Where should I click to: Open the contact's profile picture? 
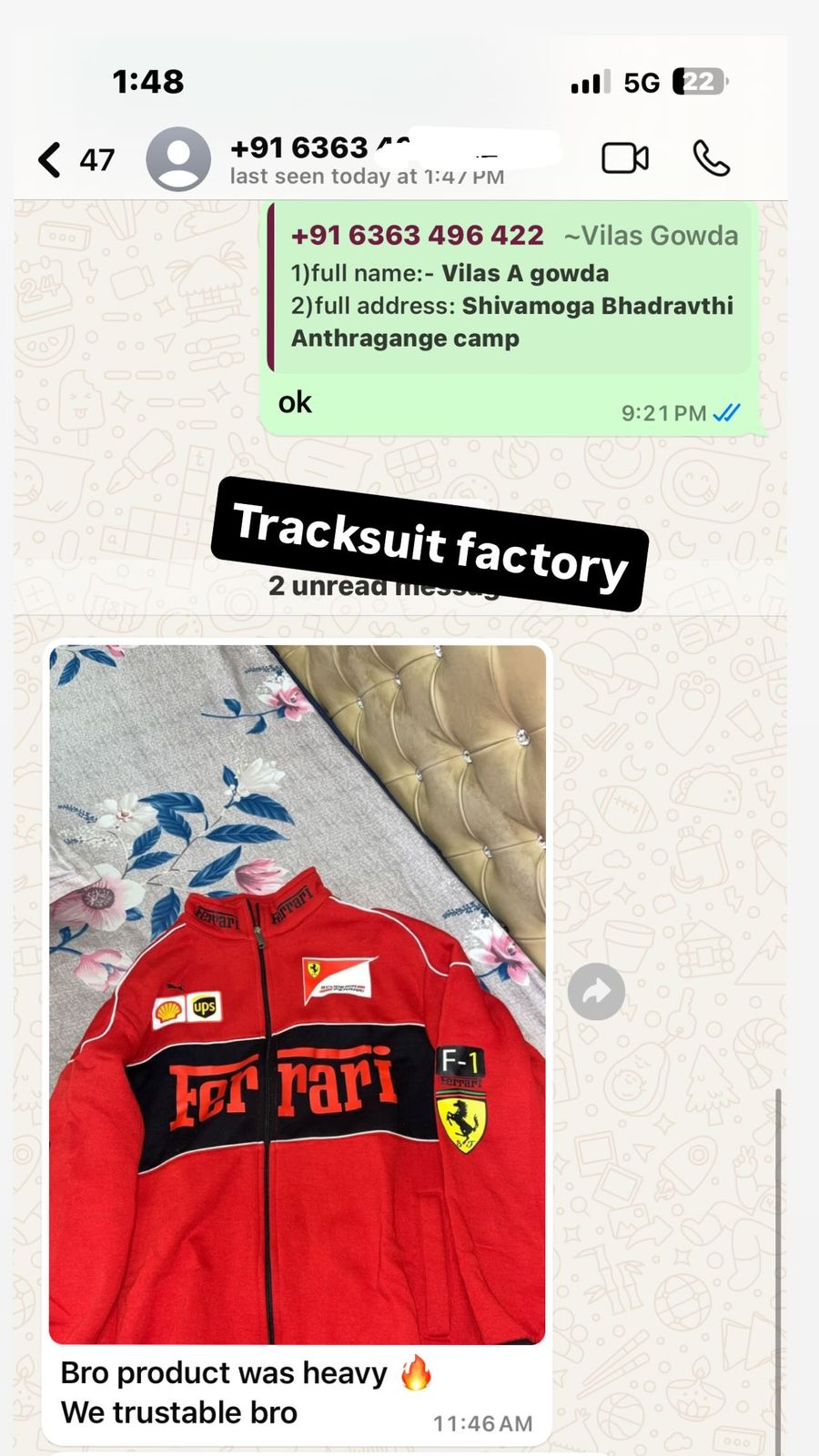pyautogui.click(x=178, y=159)
